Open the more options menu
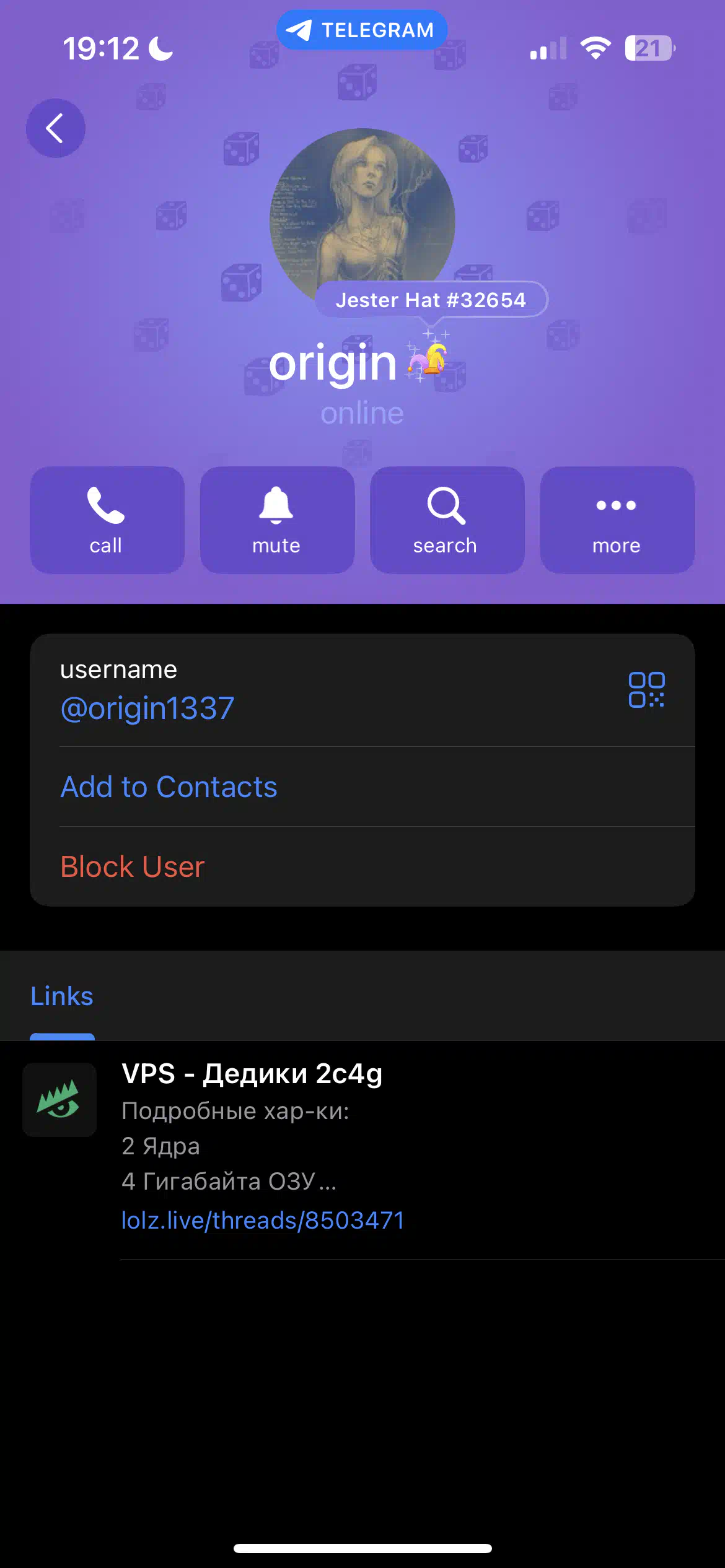This screenshot has width=725, height=1568. [617, 520]
